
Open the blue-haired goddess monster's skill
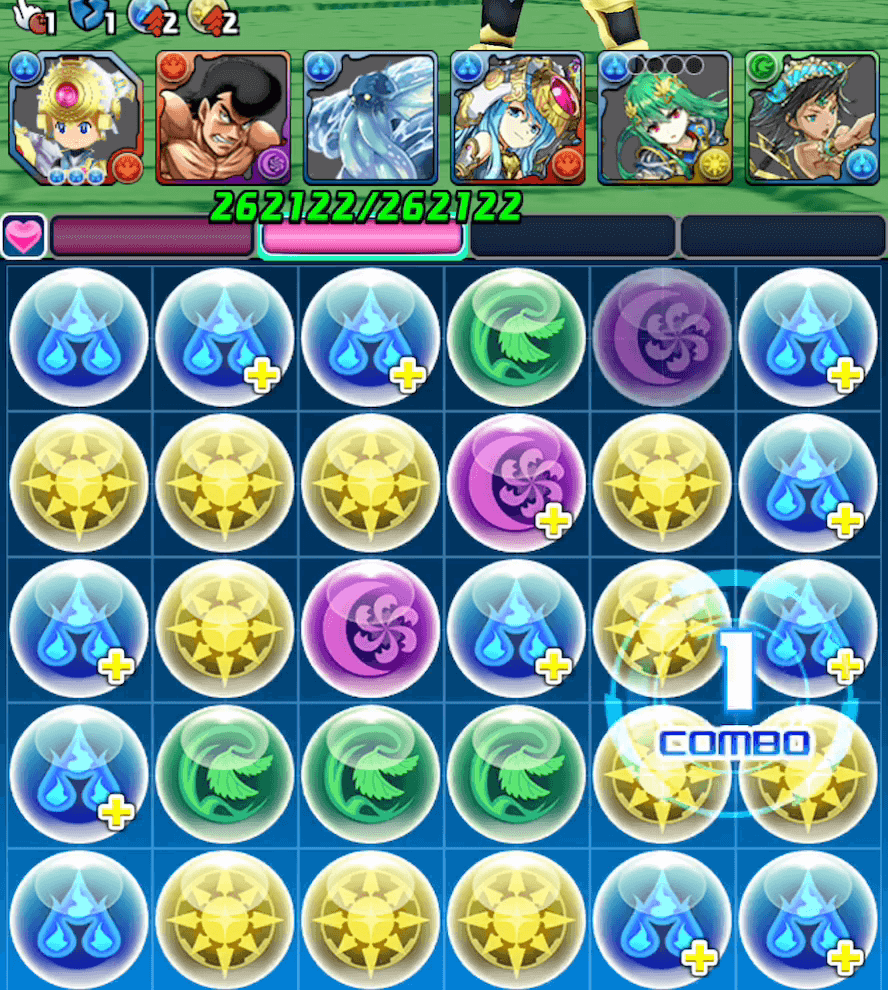pos(517,118)
